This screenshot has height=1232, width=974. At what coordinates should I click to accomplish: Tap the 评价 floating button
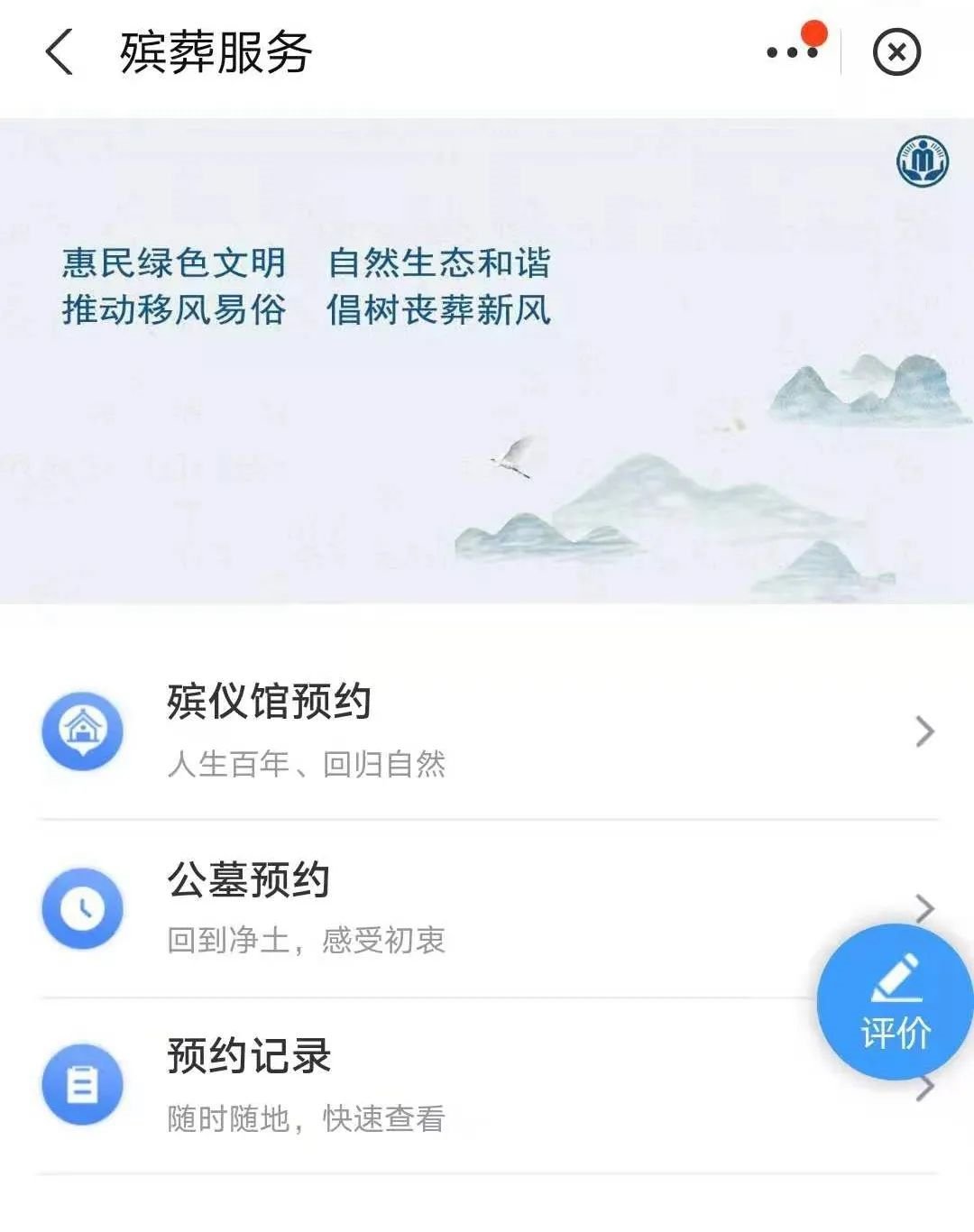pyautogui.click(x=895, y=1002)
